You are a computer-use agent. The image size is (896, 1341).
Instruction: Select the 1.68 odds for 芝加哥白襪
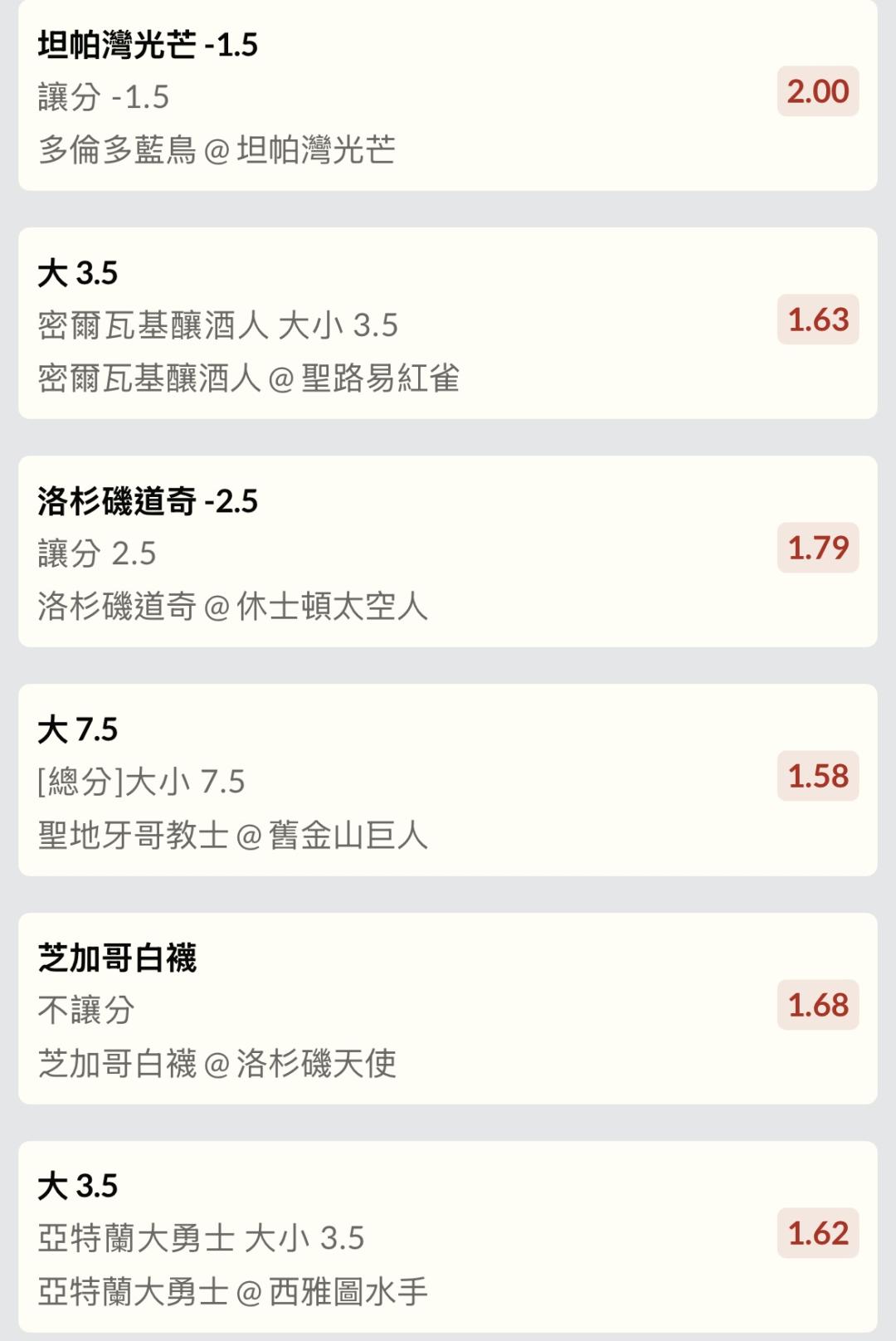click(x=818, y=1005)
